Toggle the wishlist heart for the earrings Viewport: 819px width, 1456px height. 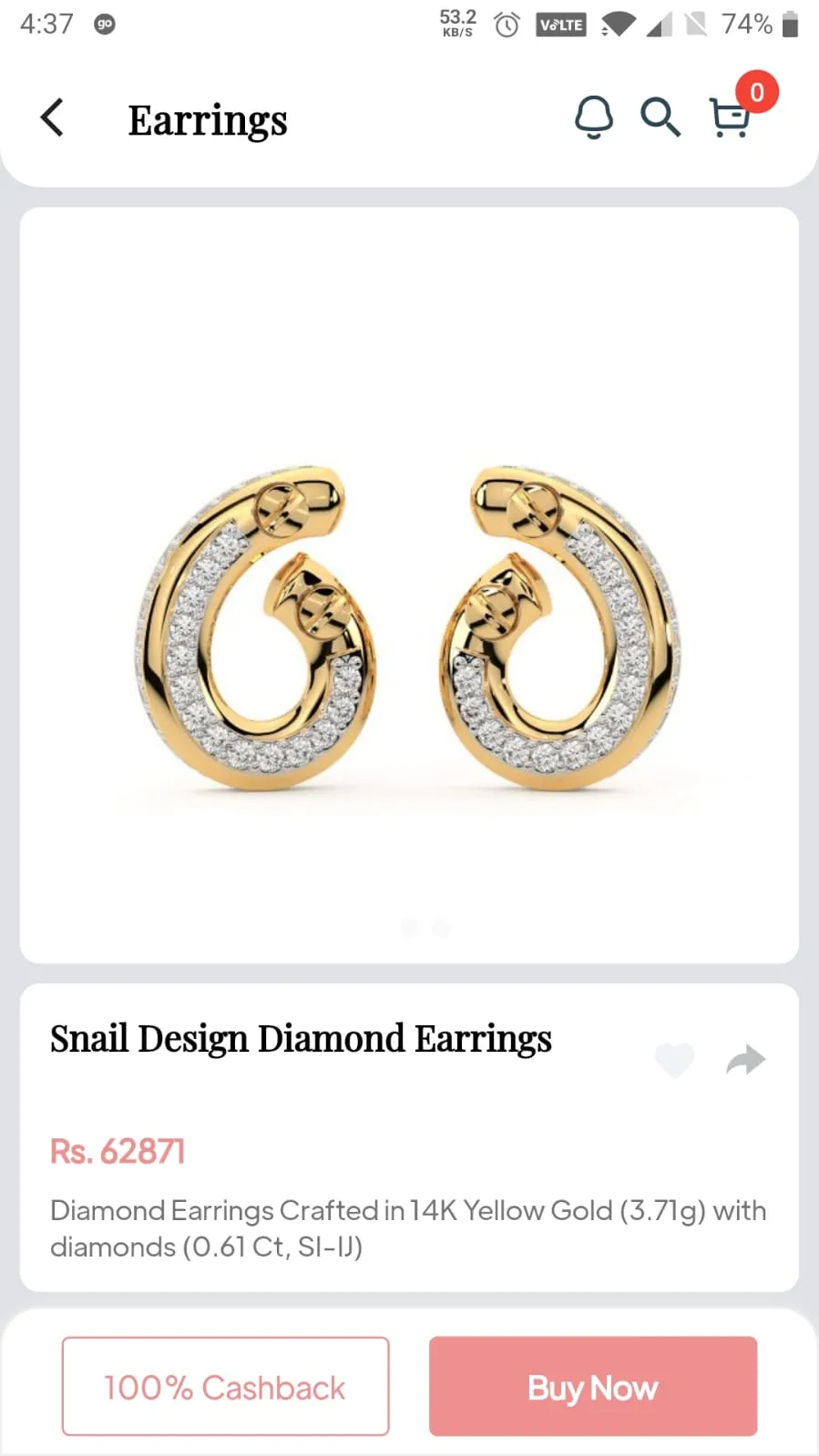[x=675, y=1058]
